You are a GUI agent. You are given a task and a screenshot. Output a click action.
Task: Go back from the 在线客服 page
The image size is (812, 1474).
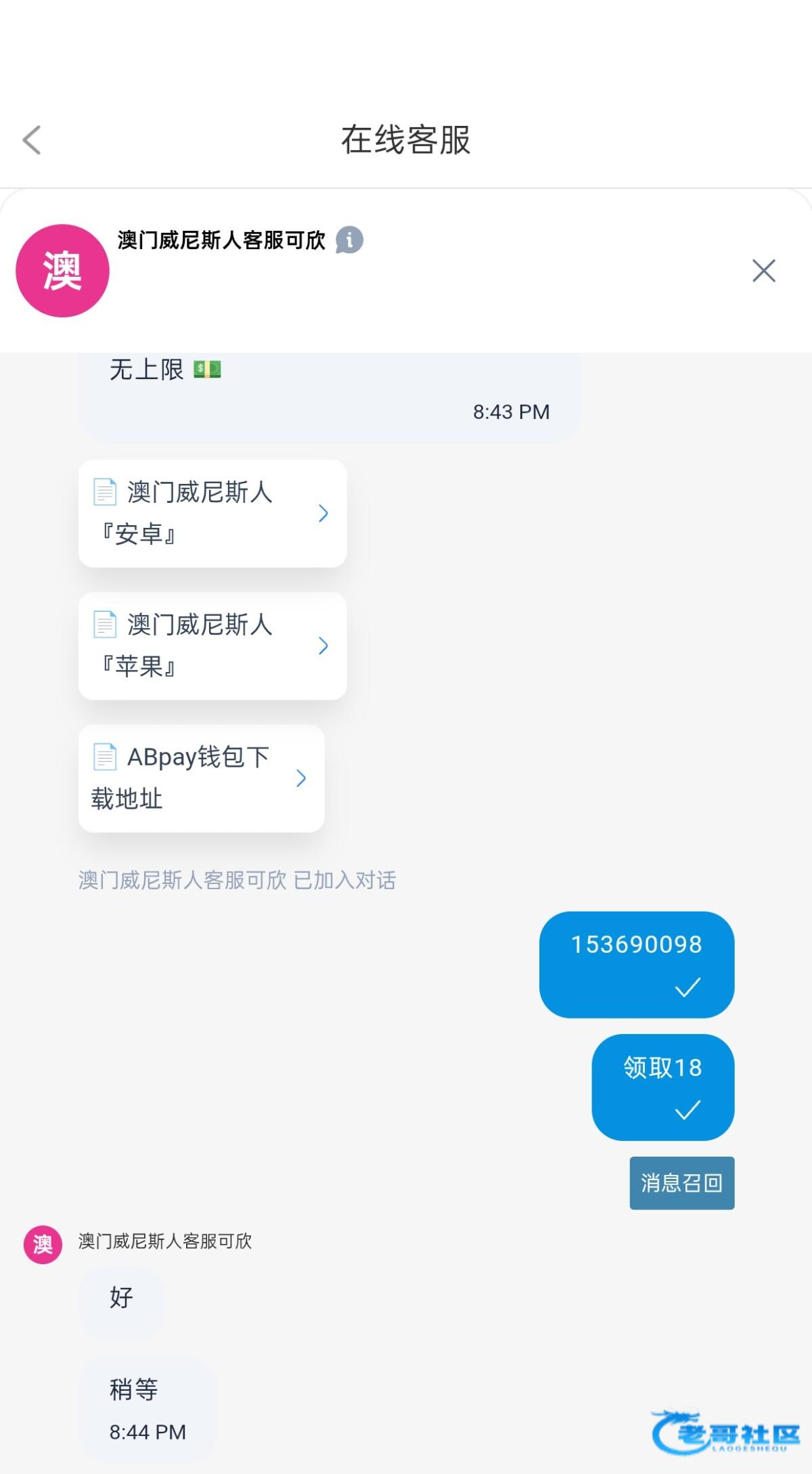tap(32, 140)
